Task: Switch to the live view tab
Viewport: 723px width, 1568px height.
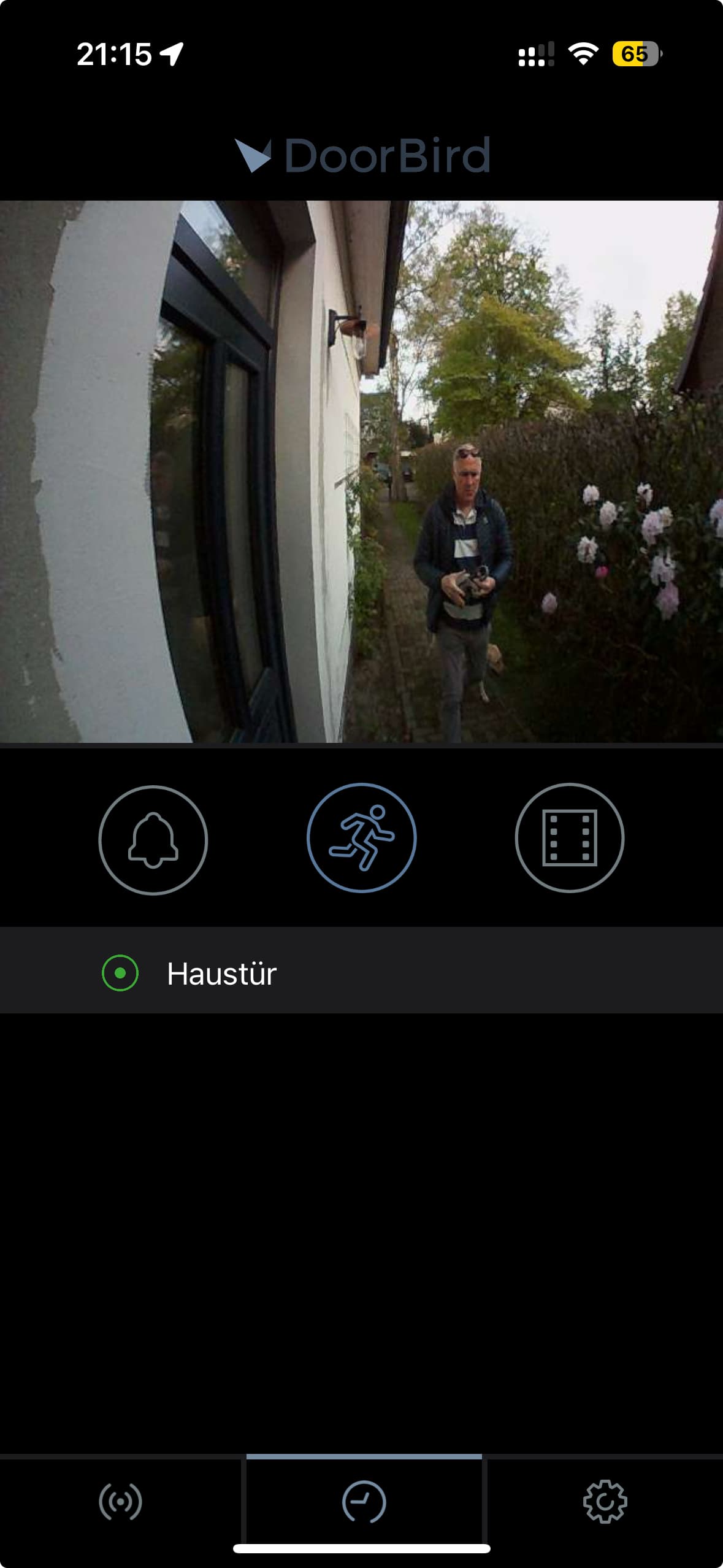Action: point(120,1502)
